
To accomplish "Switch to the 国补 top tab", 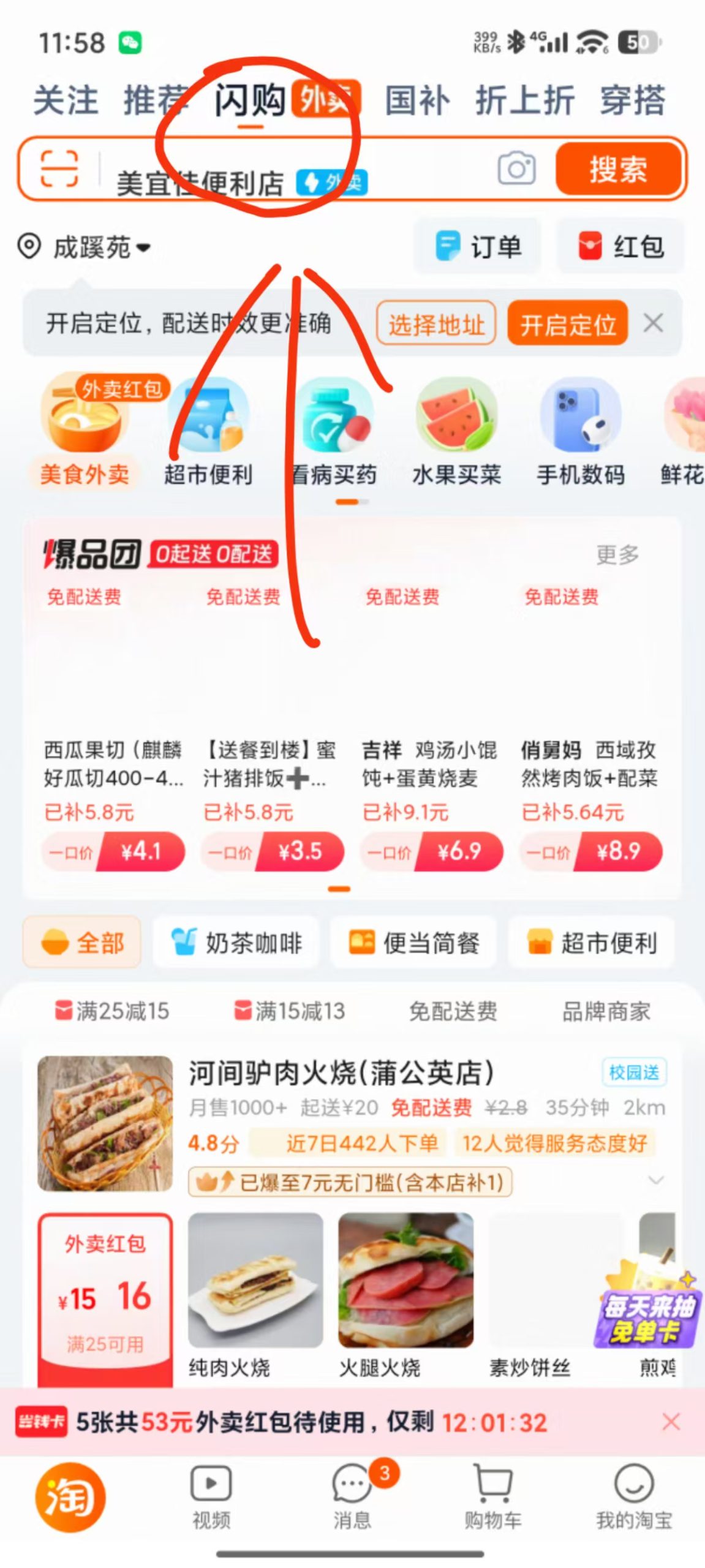I will coord(417,101).
